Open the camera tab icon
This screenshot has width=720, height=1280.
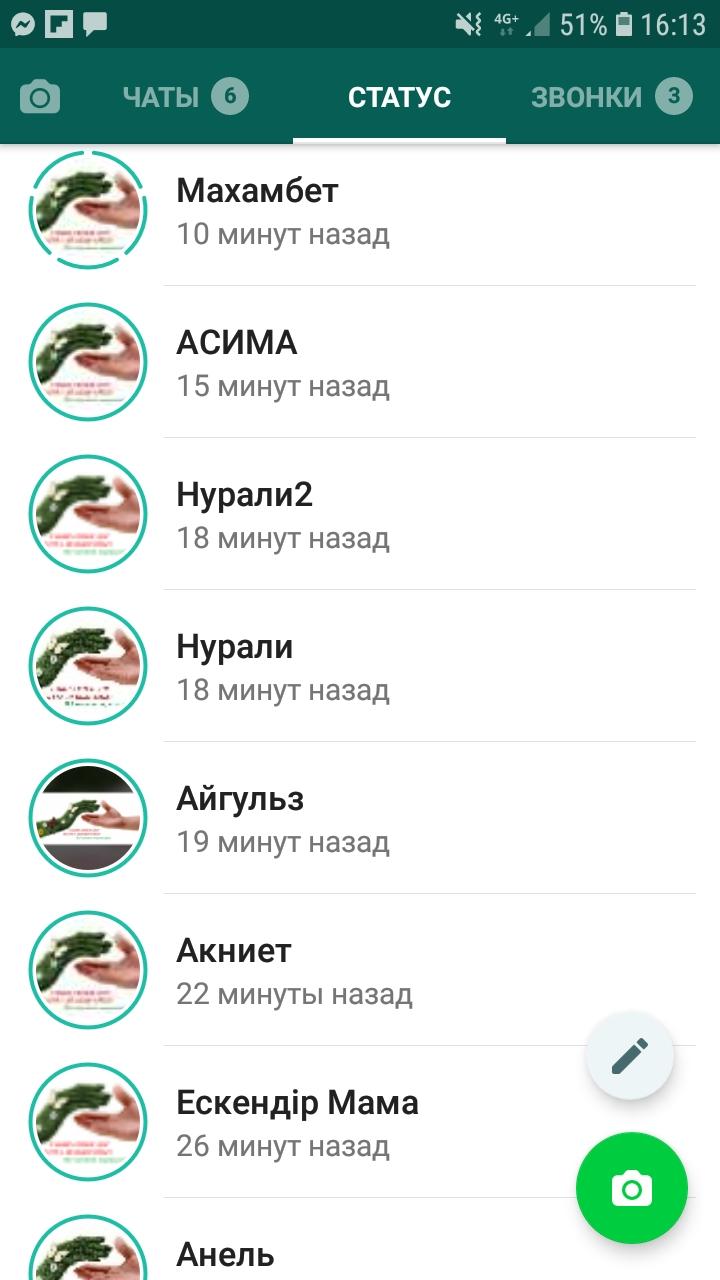pyautogui.click(x=40, y=97)
